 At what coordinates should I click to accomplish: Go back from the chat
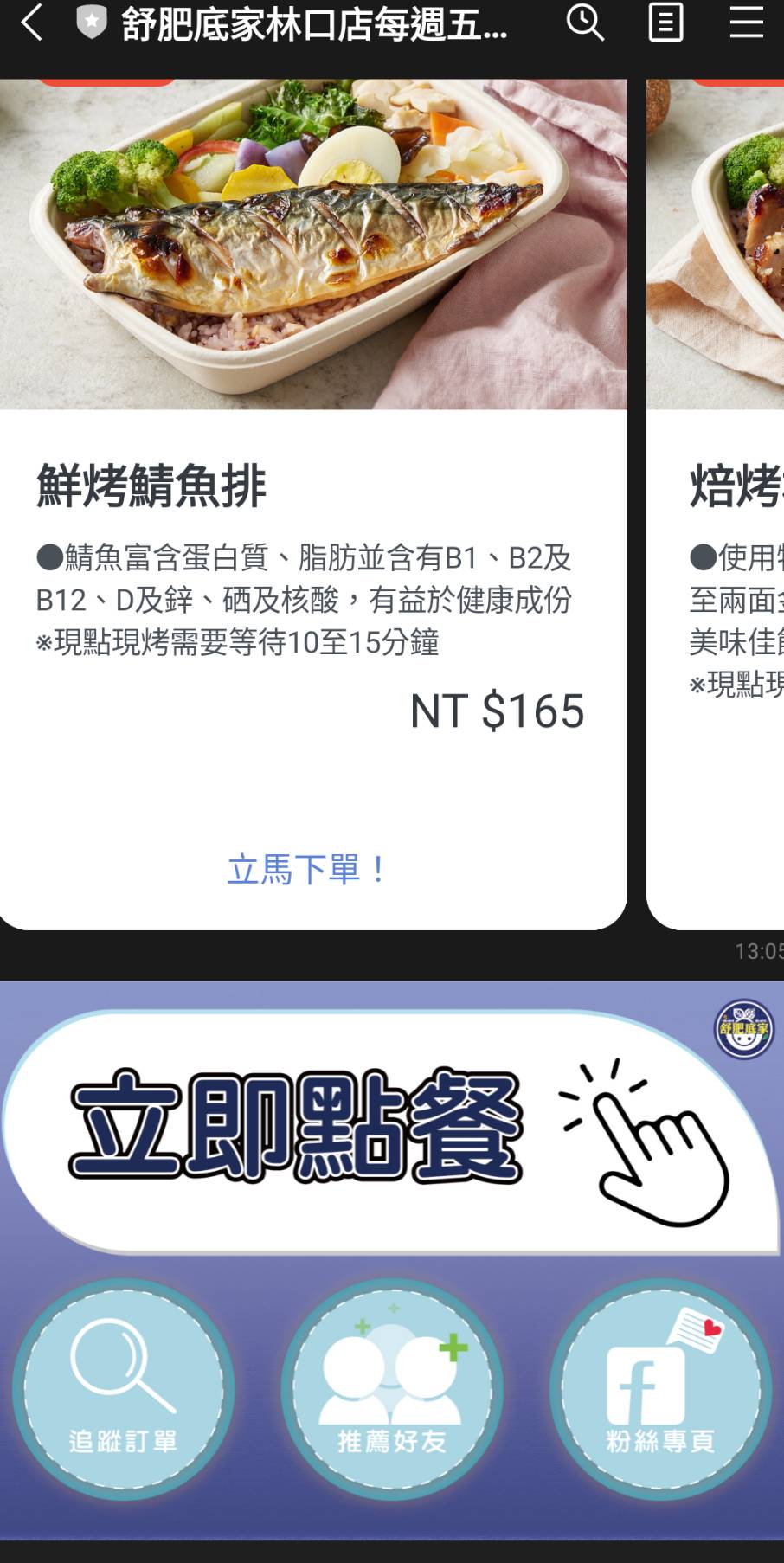pyautogui.click(x=32, y=23)
